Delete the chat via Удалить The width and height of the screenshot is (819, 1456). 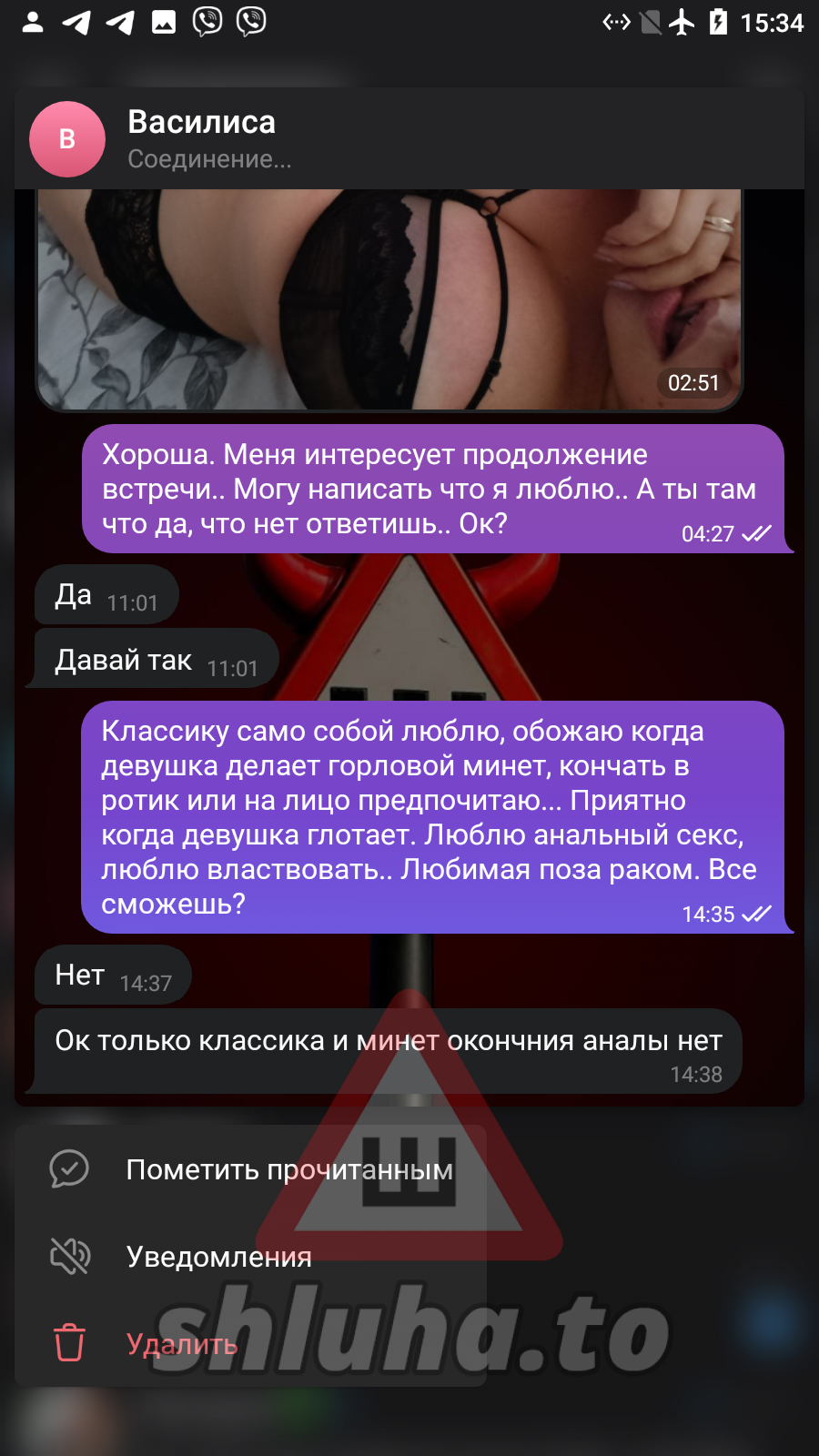pos(182,1344)
